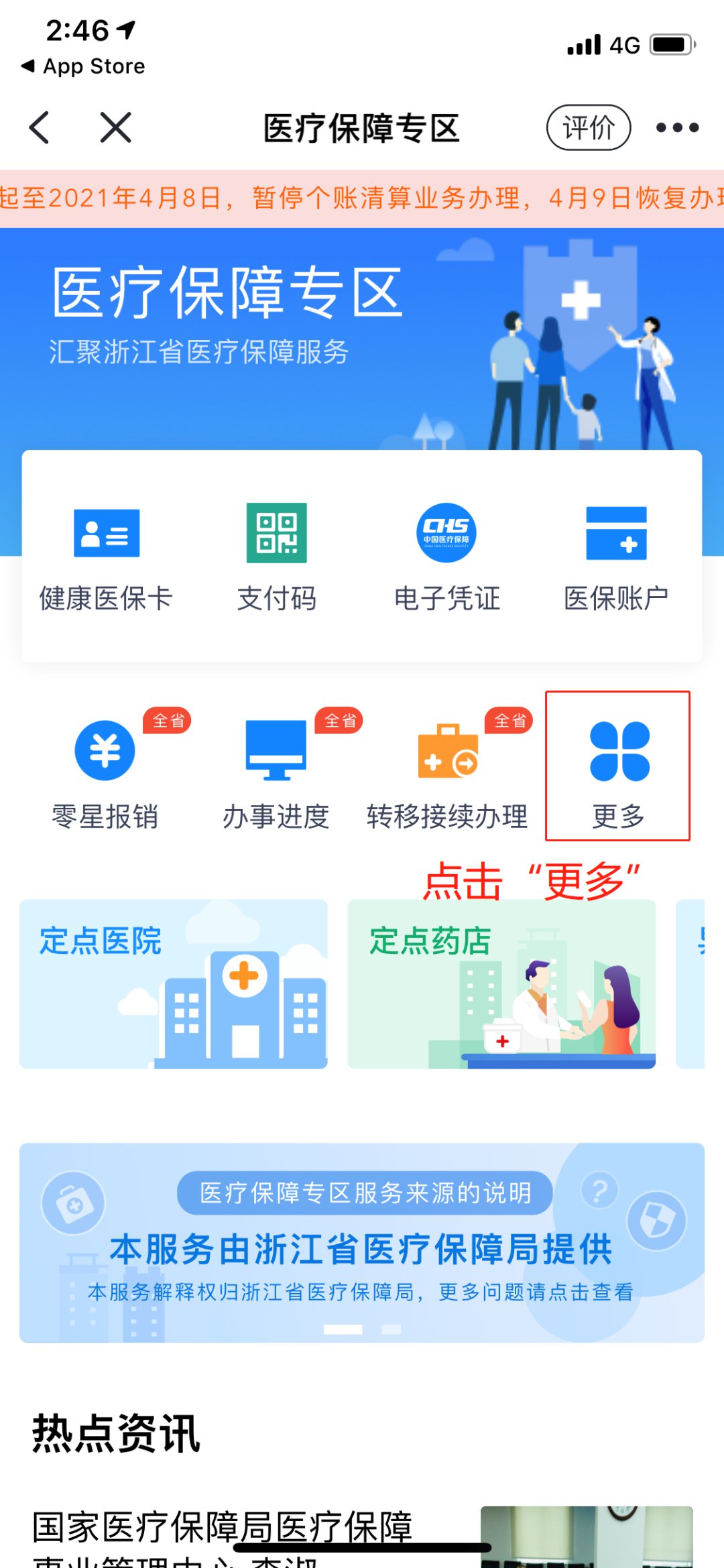The height and width of the screenshot is (1568, 724).
Task: Open the three-dot overflow menu
Action: (677, 127)
